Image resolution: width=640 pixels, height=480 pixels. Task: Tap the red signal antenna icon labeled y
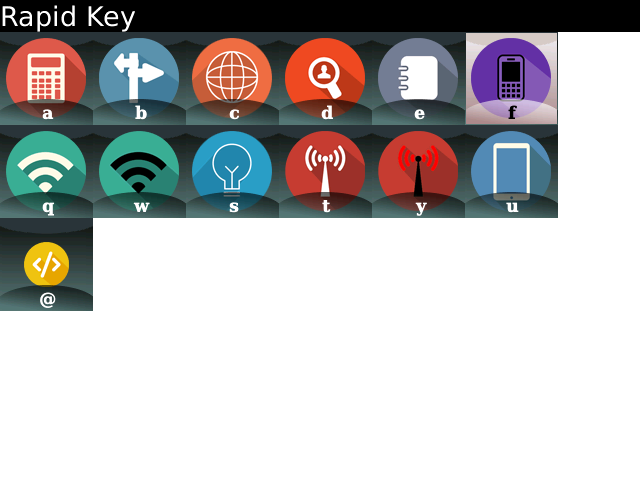(418, 169)
